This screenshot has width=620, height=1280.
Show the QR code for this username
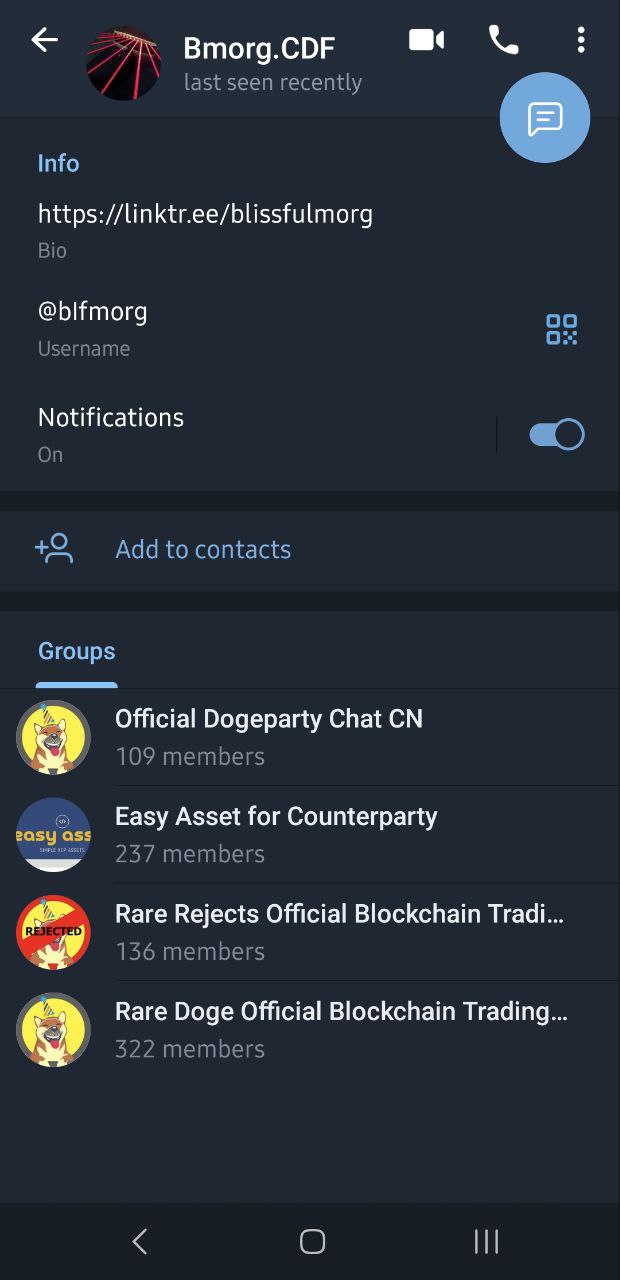[561, 329]
